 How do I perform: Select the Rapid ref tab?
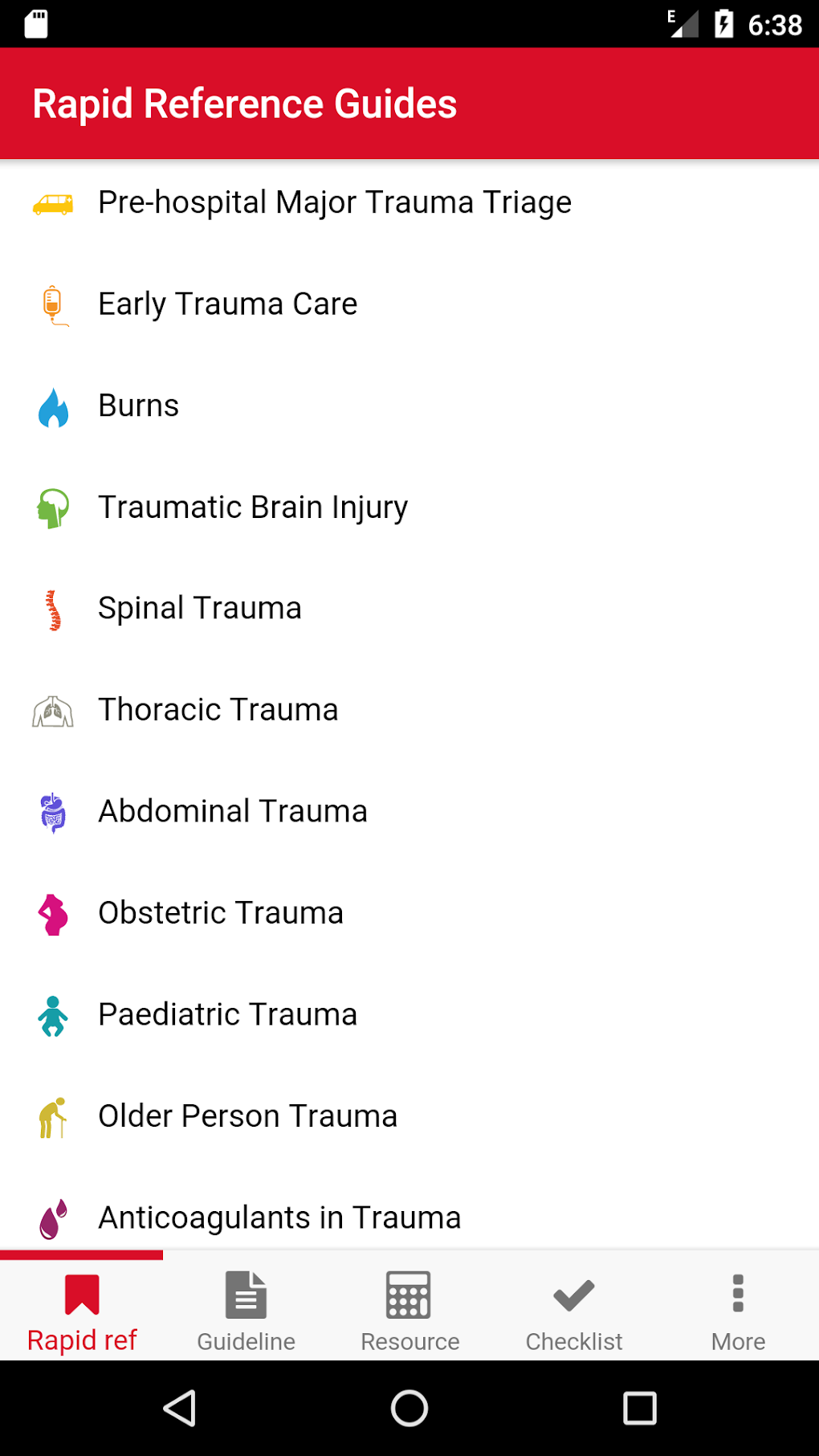click(x=82, y=1311)
